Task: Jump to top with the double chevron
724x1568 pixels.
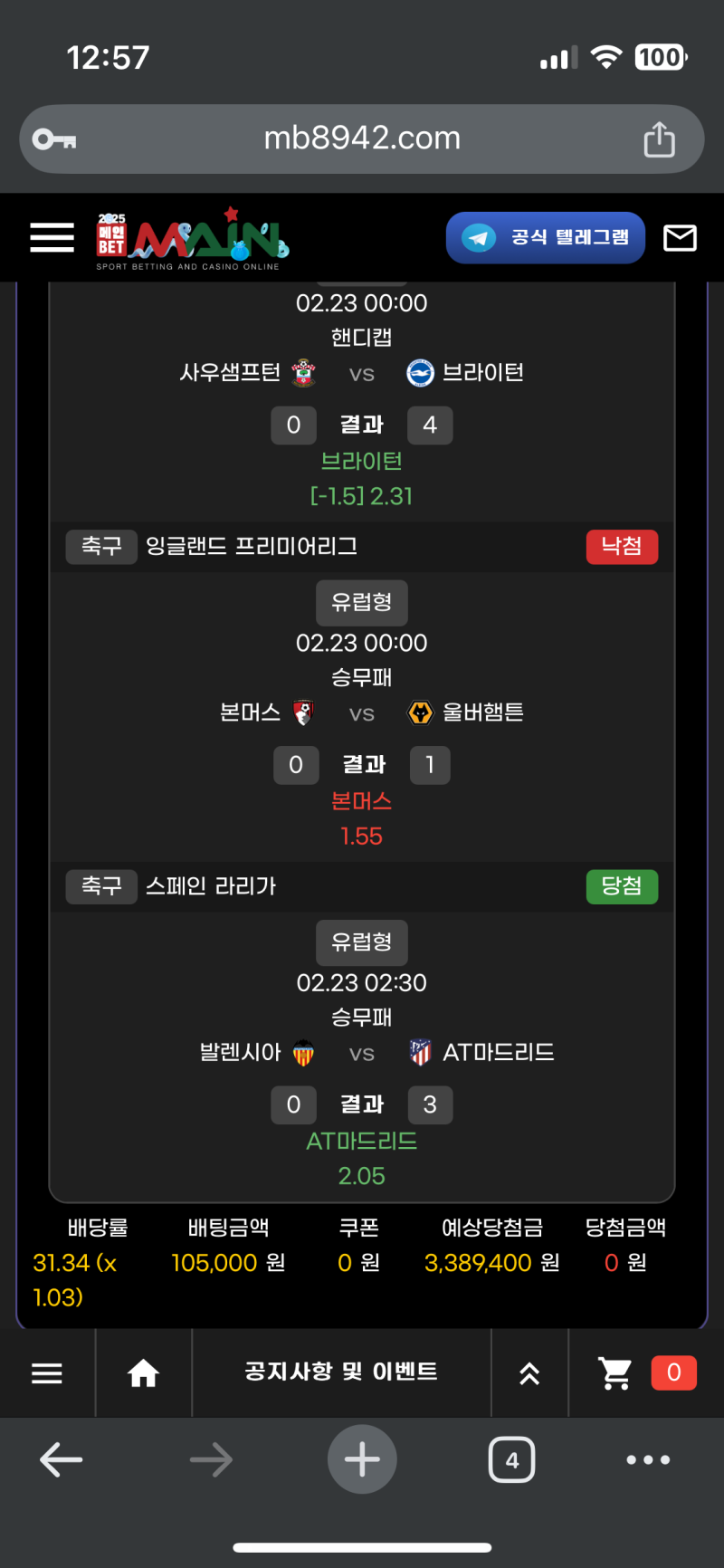Action: (529, 1373)
